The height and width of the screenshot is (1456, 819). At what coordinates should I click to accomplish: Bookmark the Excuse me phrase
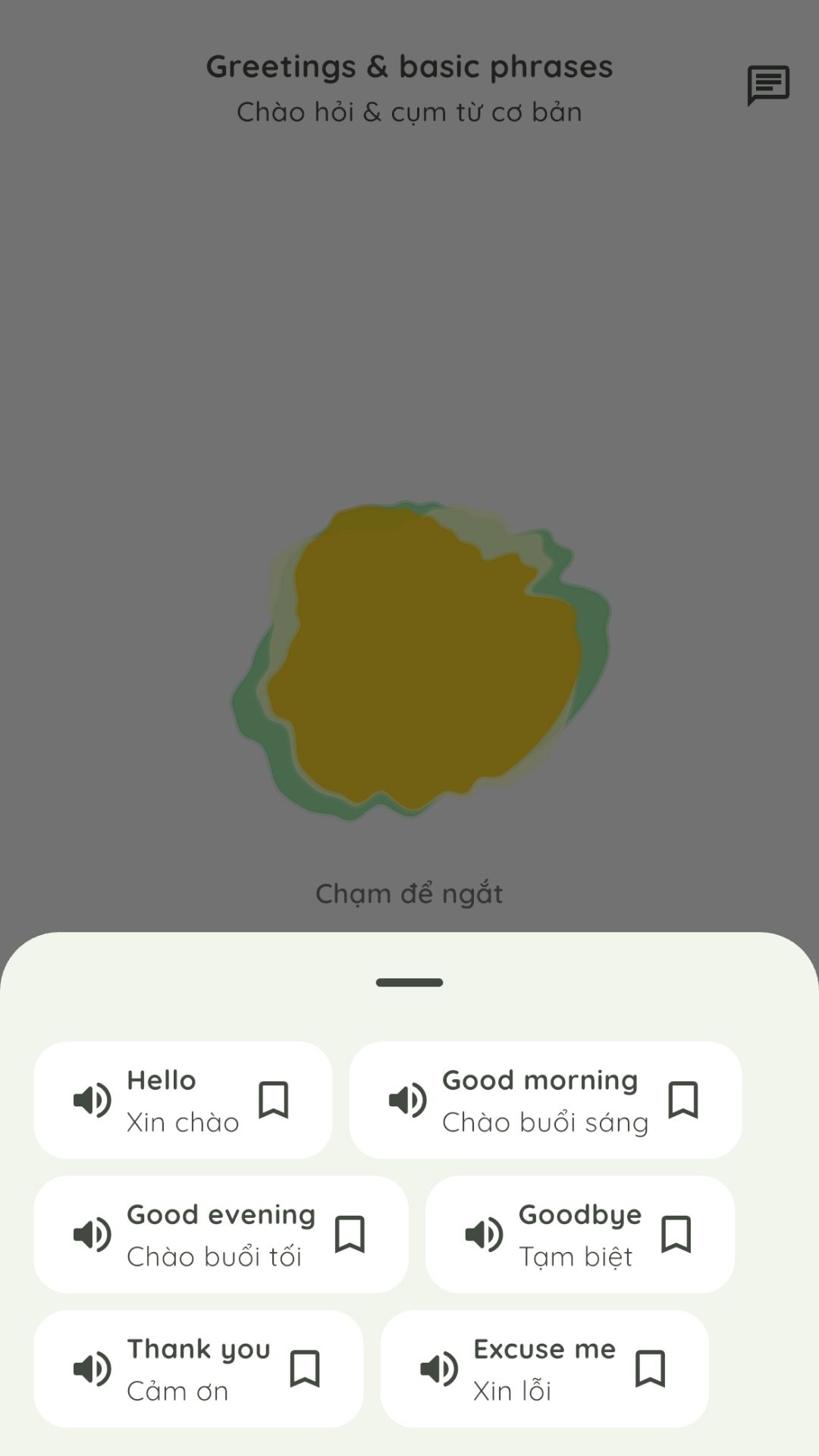(x=650, y=1369)
